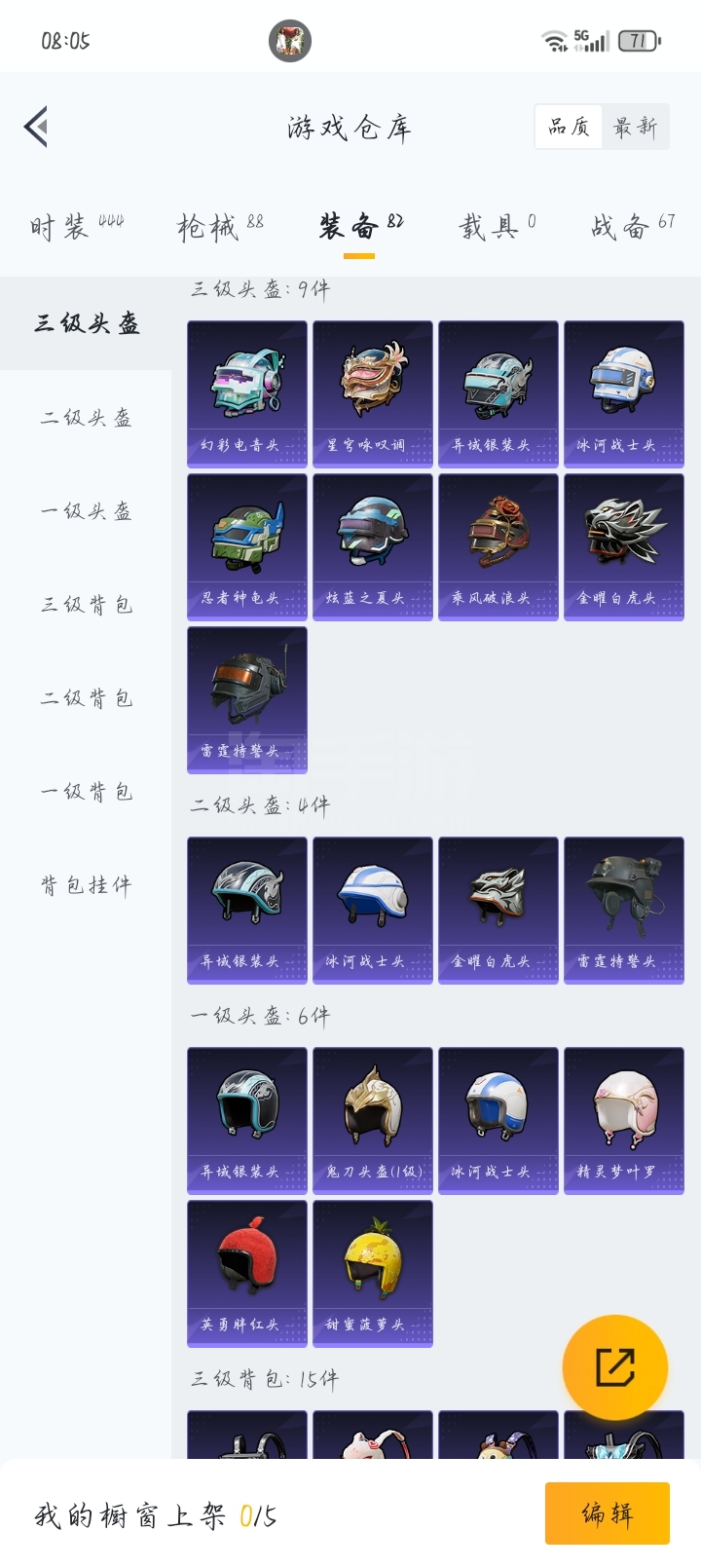View the 乘风破浪头 helmet
This screenshot has height=1568, width=701.
[498, 547]
